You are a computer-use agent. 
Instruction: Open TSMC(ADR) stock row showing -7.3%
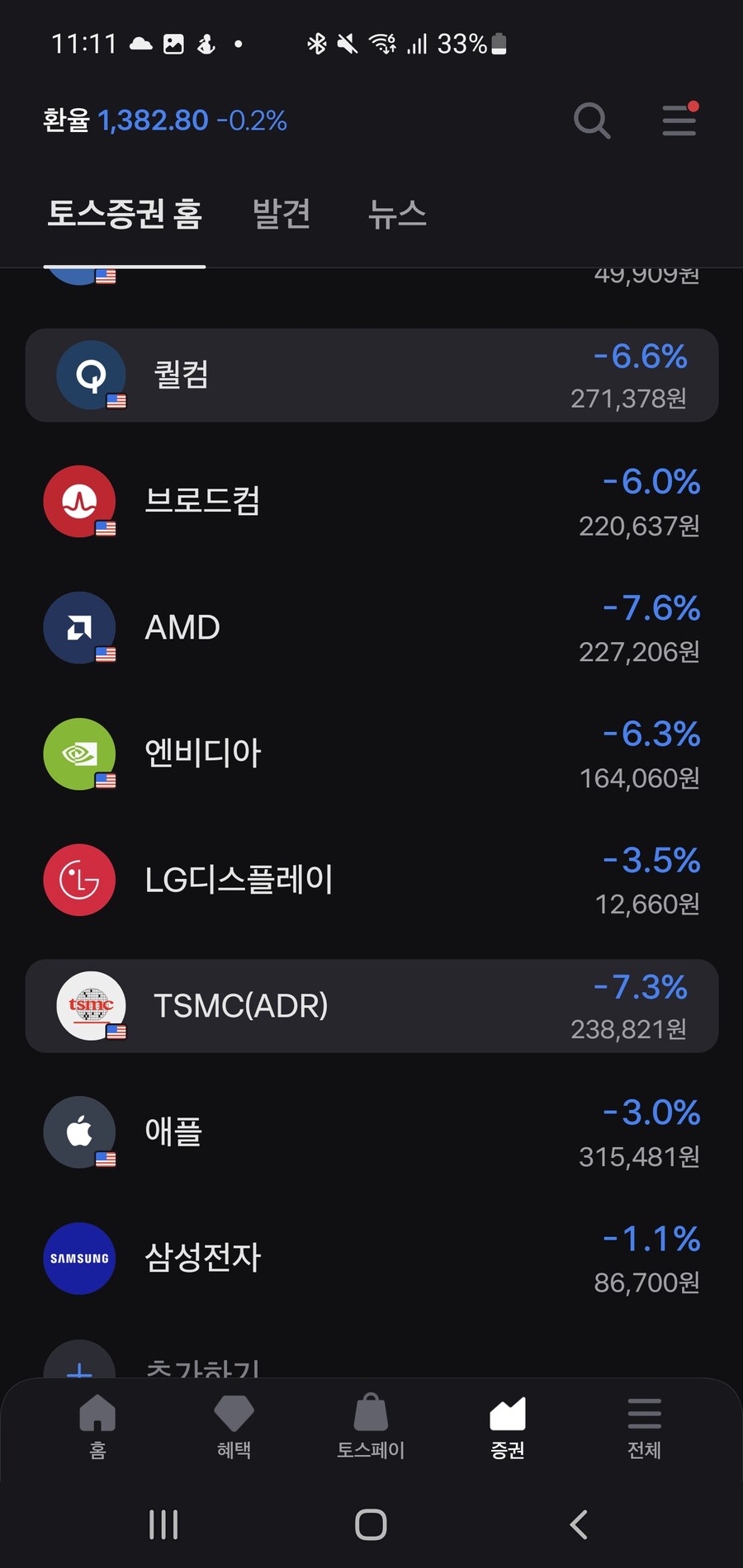click(370, 1006)
